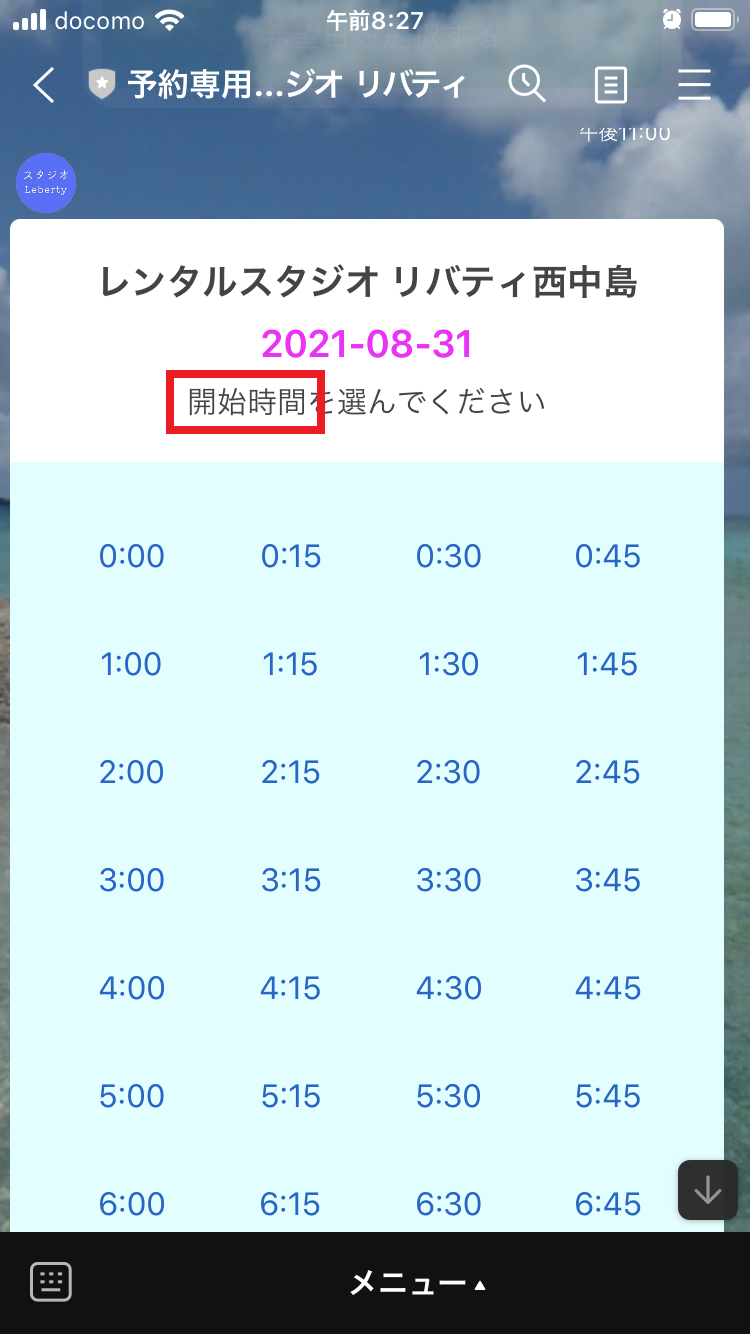Select 0:45 start time
Viewport: 750px width, 1334px height.
point(607,556)
